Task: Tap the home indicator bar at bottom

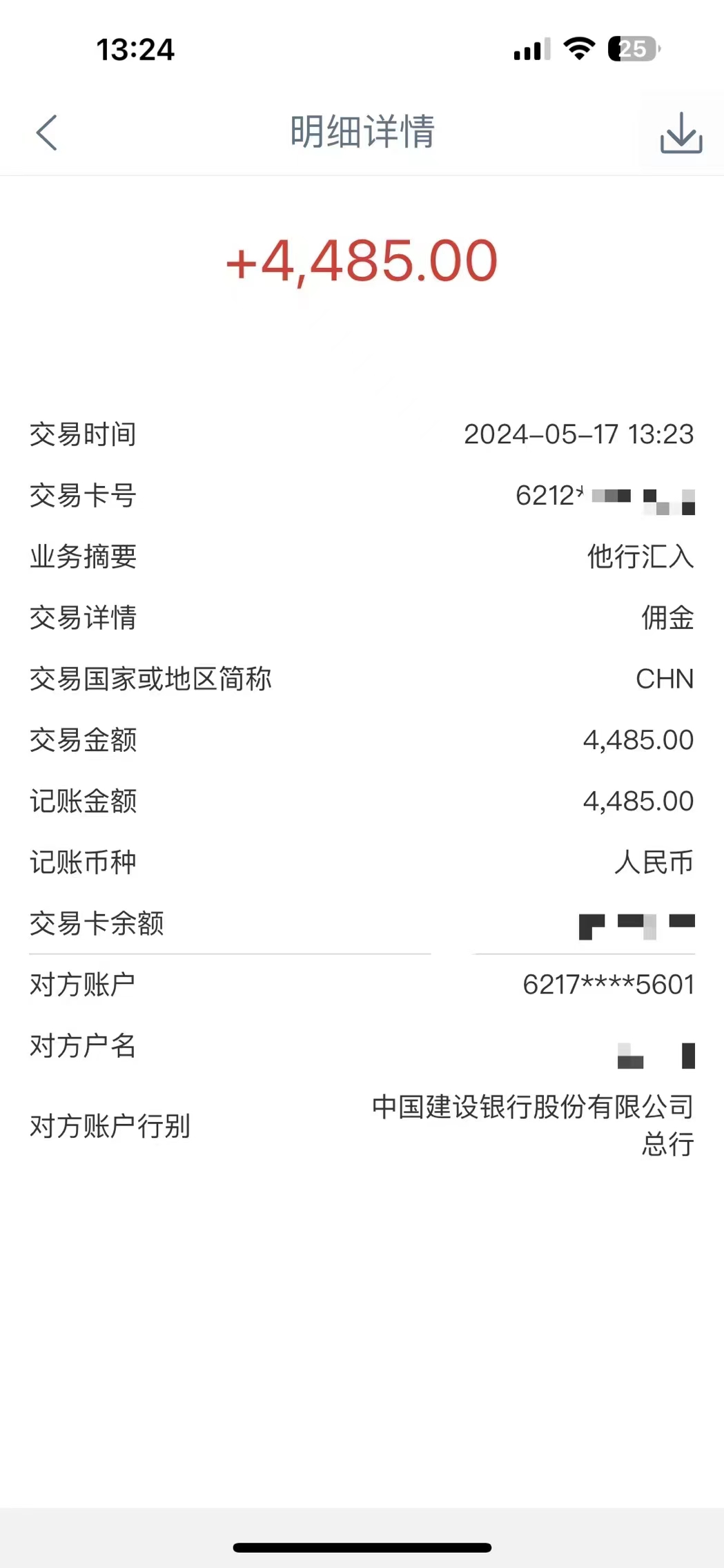Action: point(362,1547)
